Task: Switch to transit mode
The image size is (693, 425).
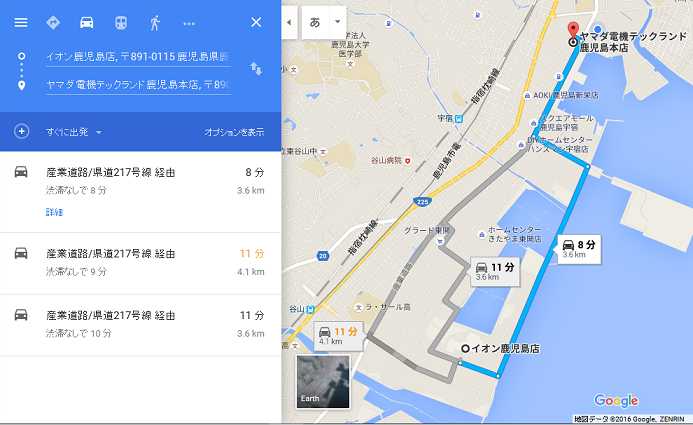Action: (120, 22)
